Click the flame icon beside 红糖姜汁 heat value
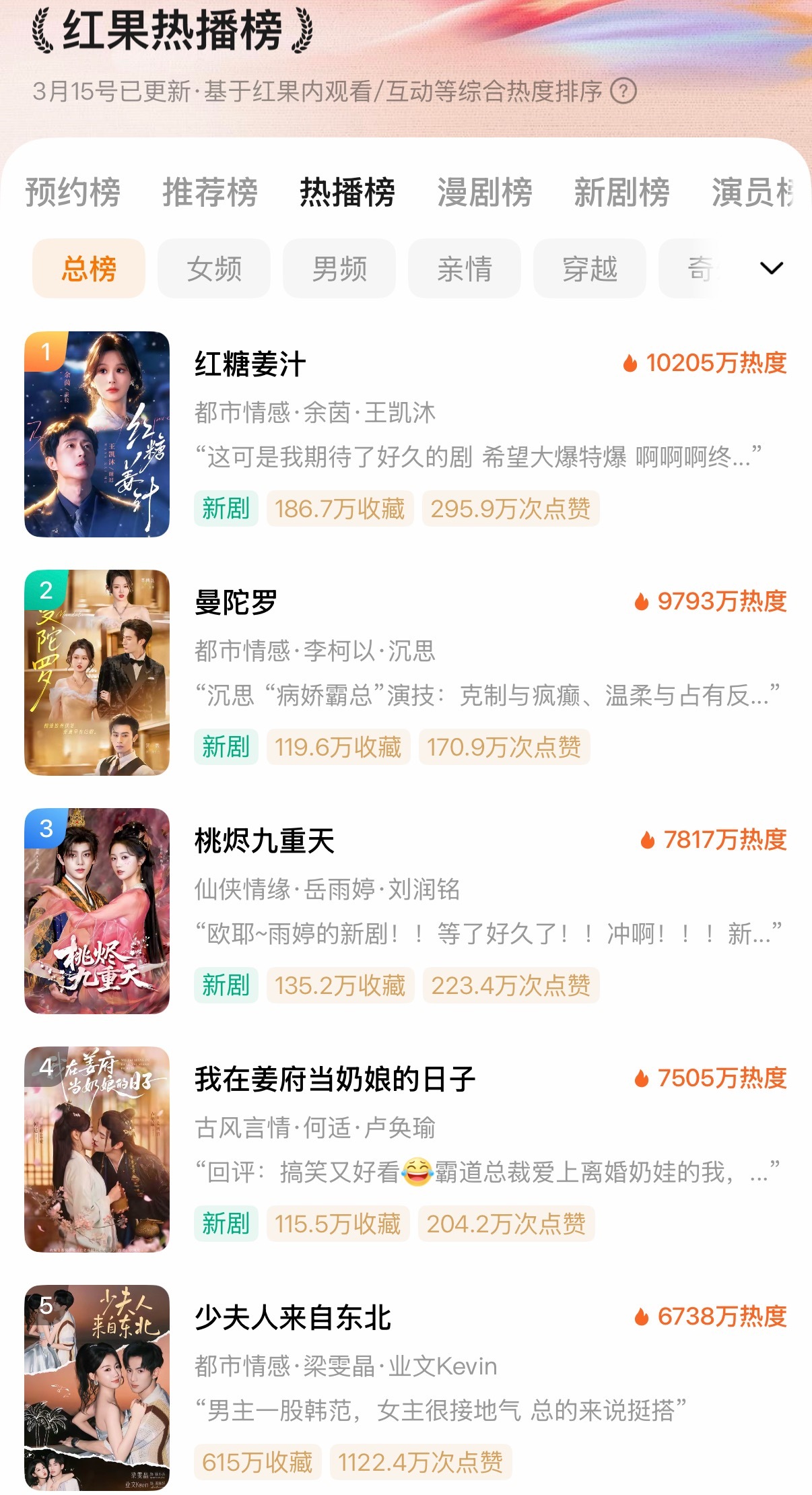The image size is (812, 1495). click(x=632, y=363)
